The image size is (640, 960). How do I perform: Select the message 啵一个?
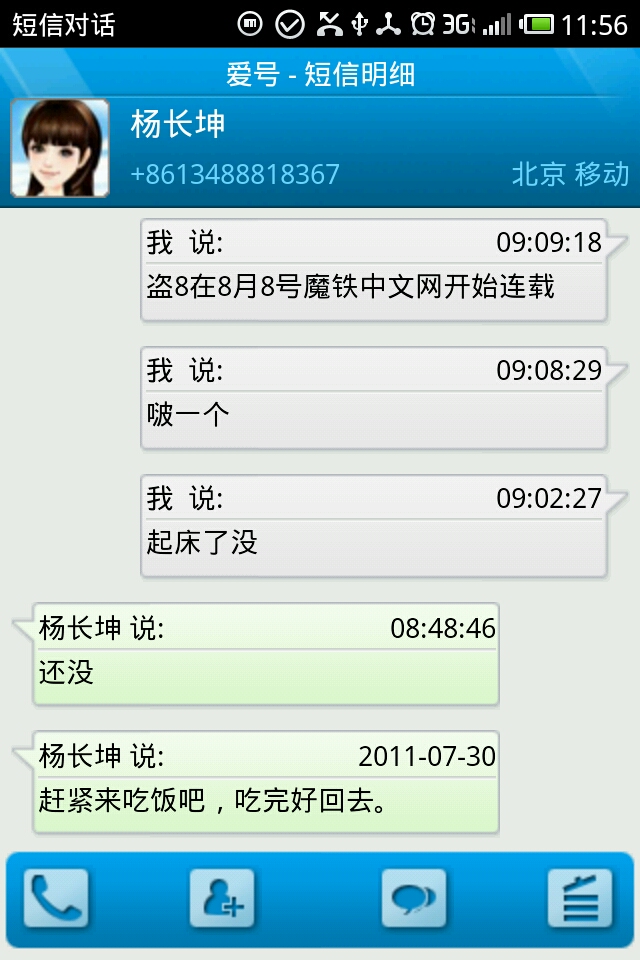373,398
